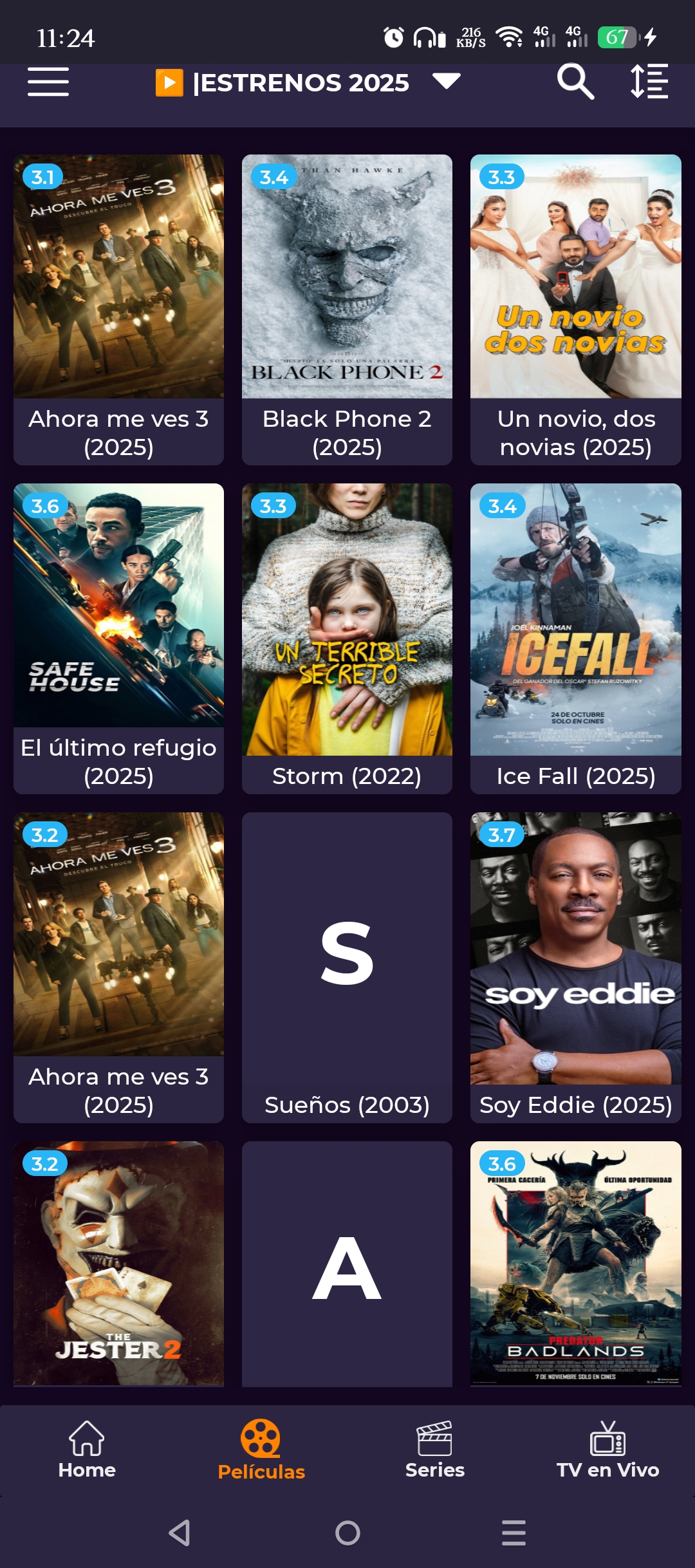
Task: Open the hamburger drawer menu
Action: [48, 82]
